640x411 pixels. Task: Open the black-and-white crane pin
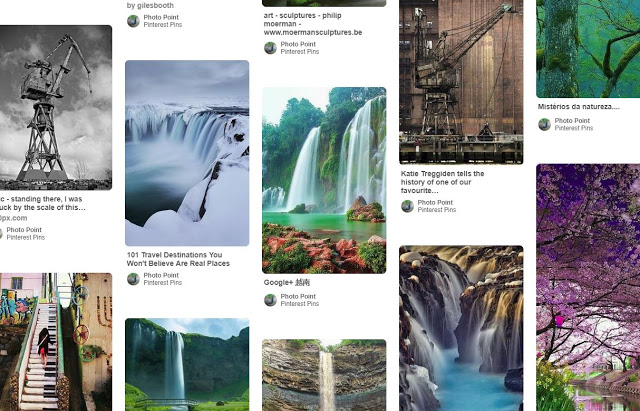click(55, 107)
